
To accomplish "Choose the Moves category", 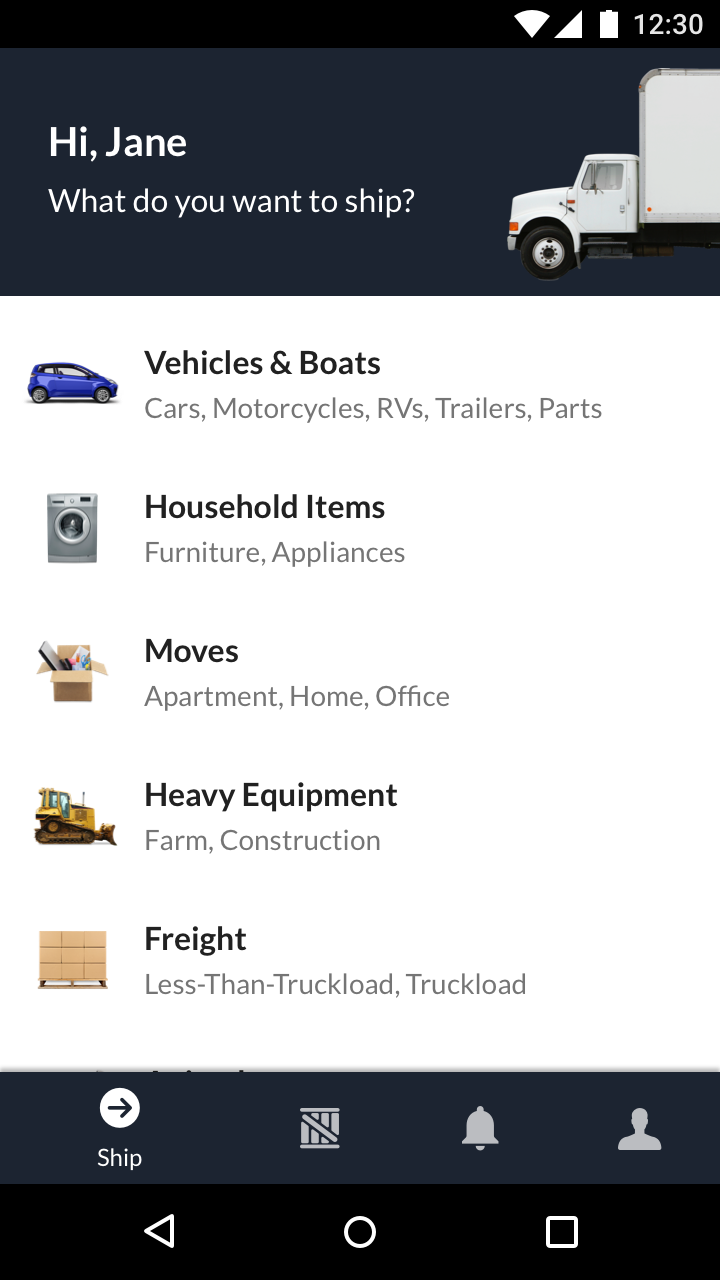I will click(360, 672).
